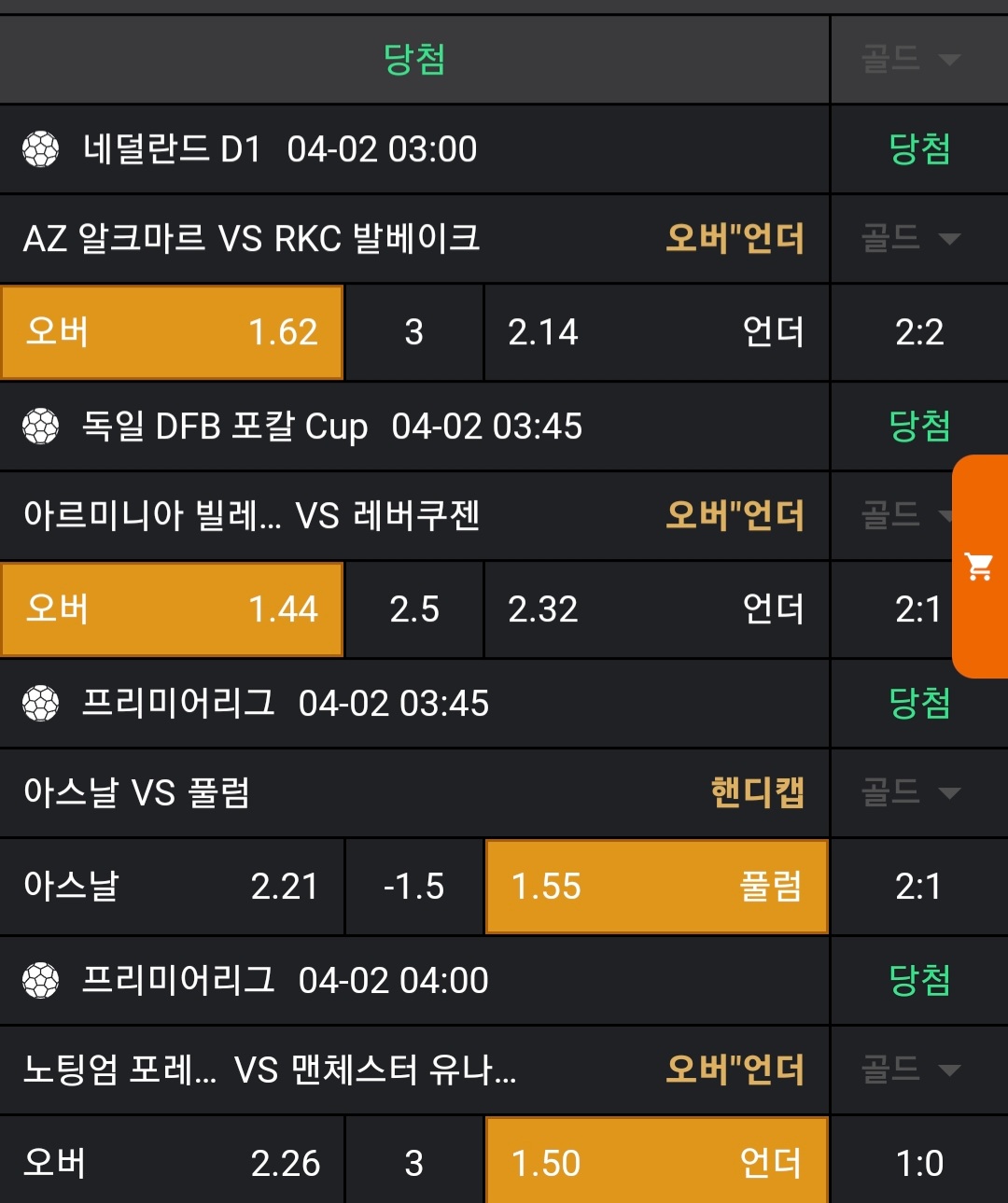This screenshot has height=1203, width=1008.
Task: Select 언더 1.50 for 노팅엄 포레스트 match
Action: point(656,1163)
